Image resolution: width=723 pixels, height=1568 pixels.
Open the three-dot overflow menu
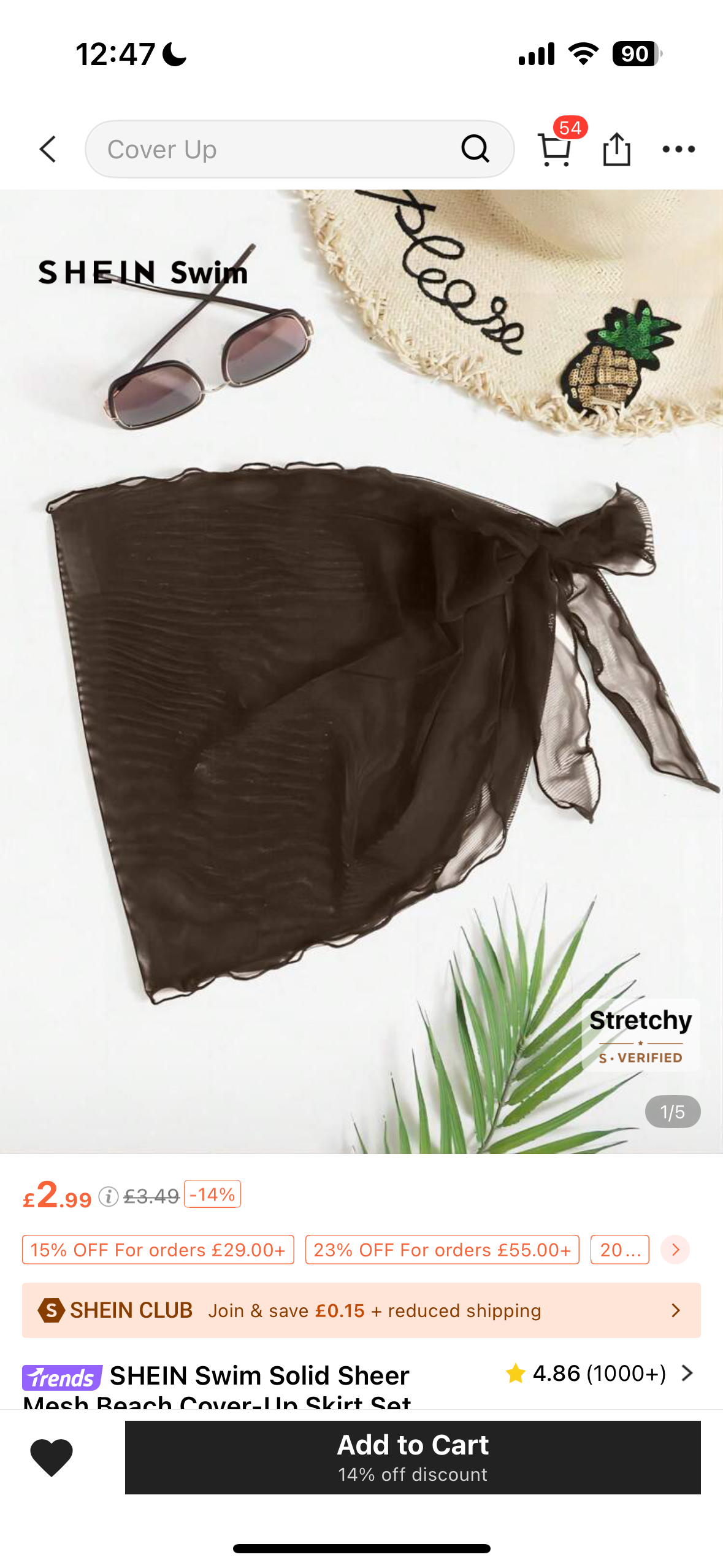pyautogui.click(x=678, y=149)
